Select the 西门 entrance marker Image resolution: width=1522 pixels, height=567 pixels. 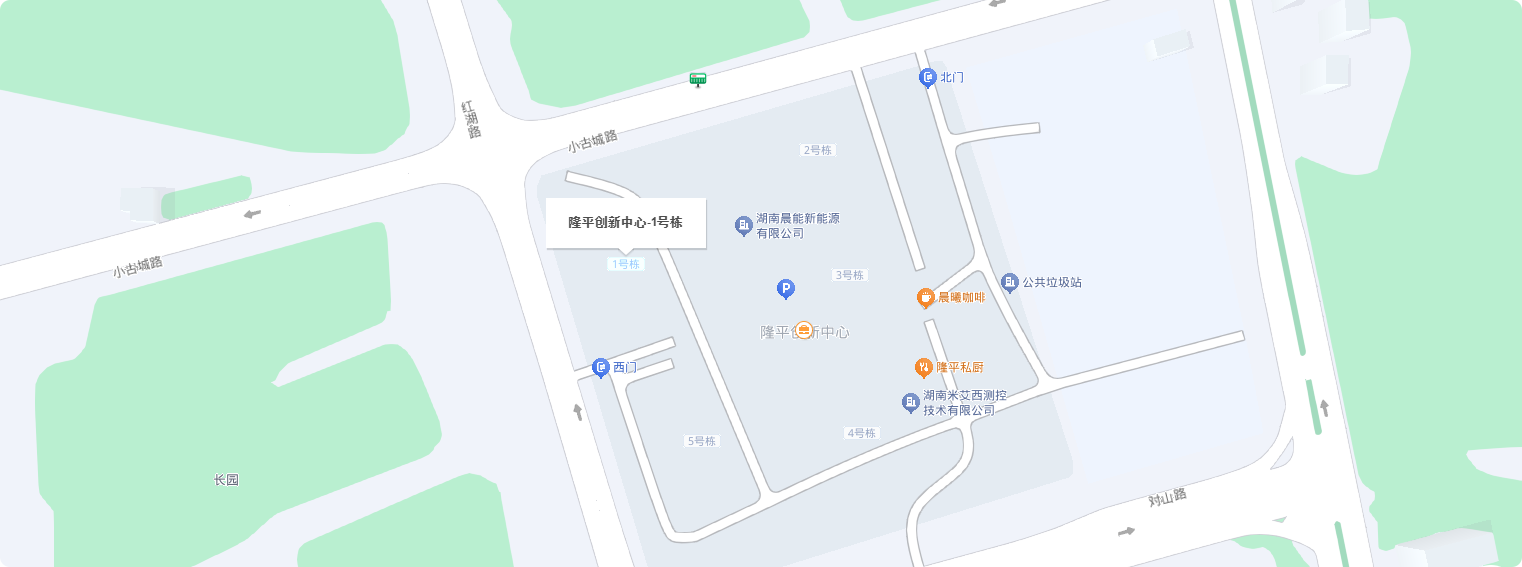[601, 368]
